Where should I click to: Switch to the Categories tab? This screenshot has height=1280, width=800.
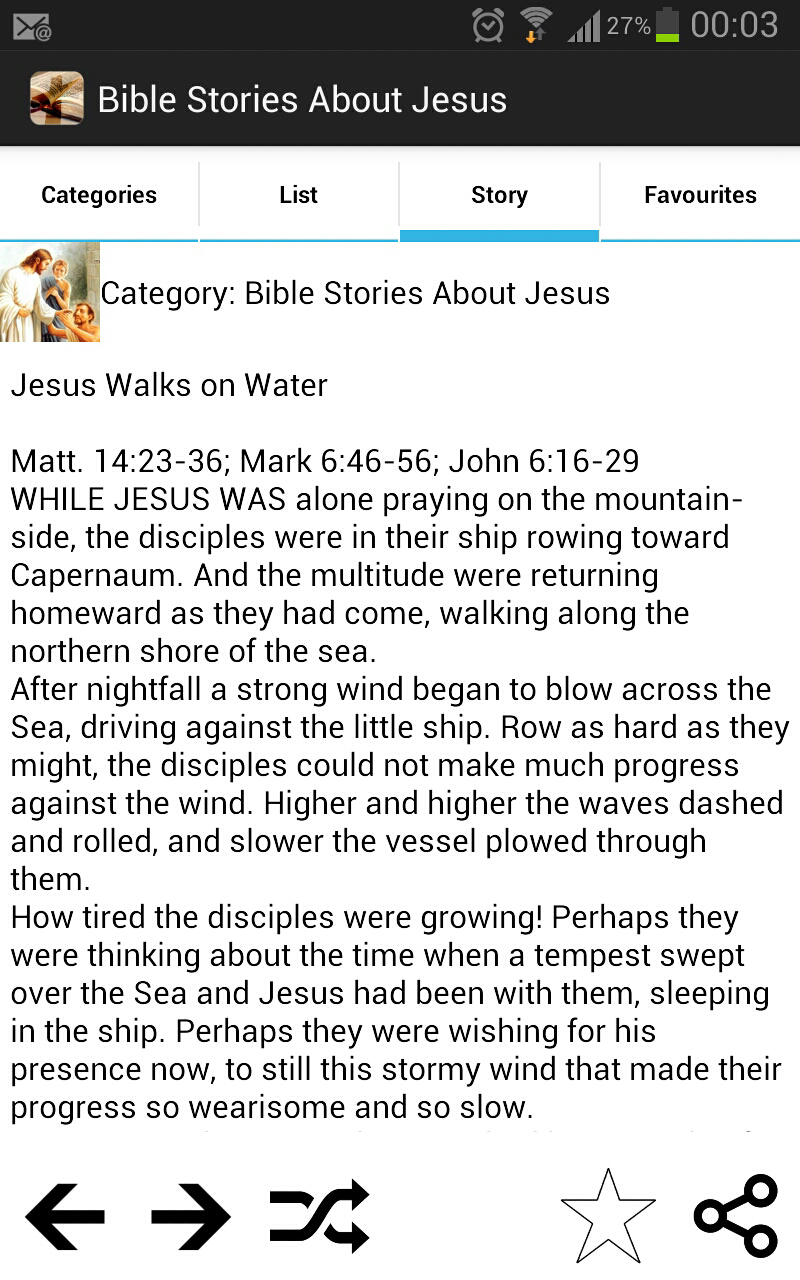point(99,195)
